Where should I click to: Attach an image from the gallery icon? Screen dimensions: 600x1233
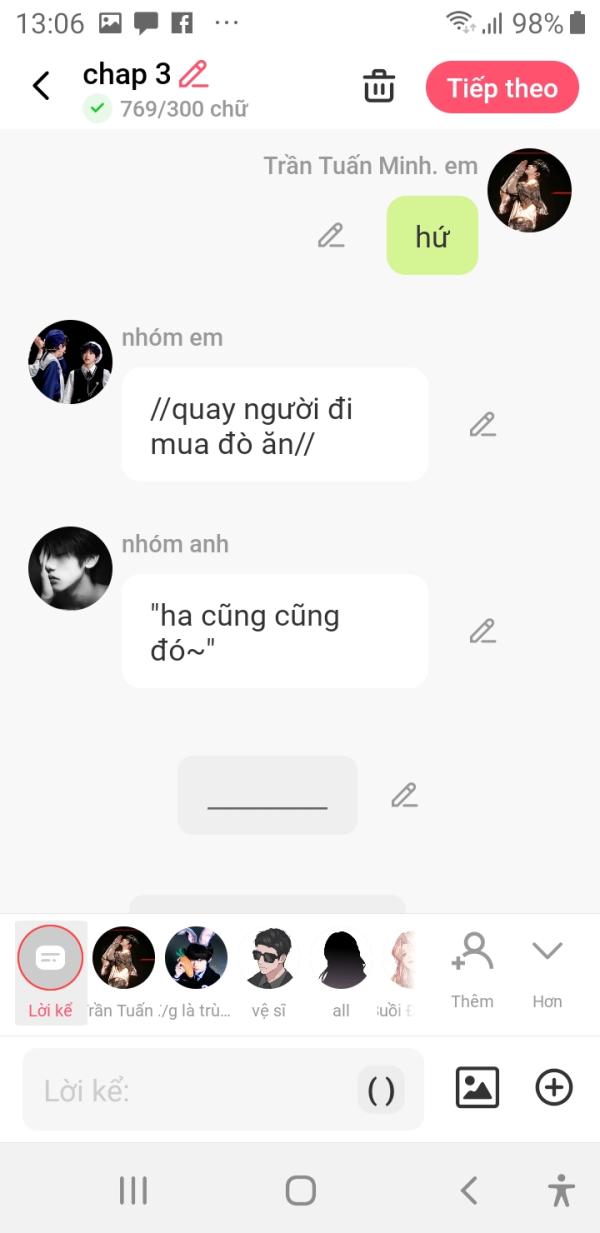478,1088
